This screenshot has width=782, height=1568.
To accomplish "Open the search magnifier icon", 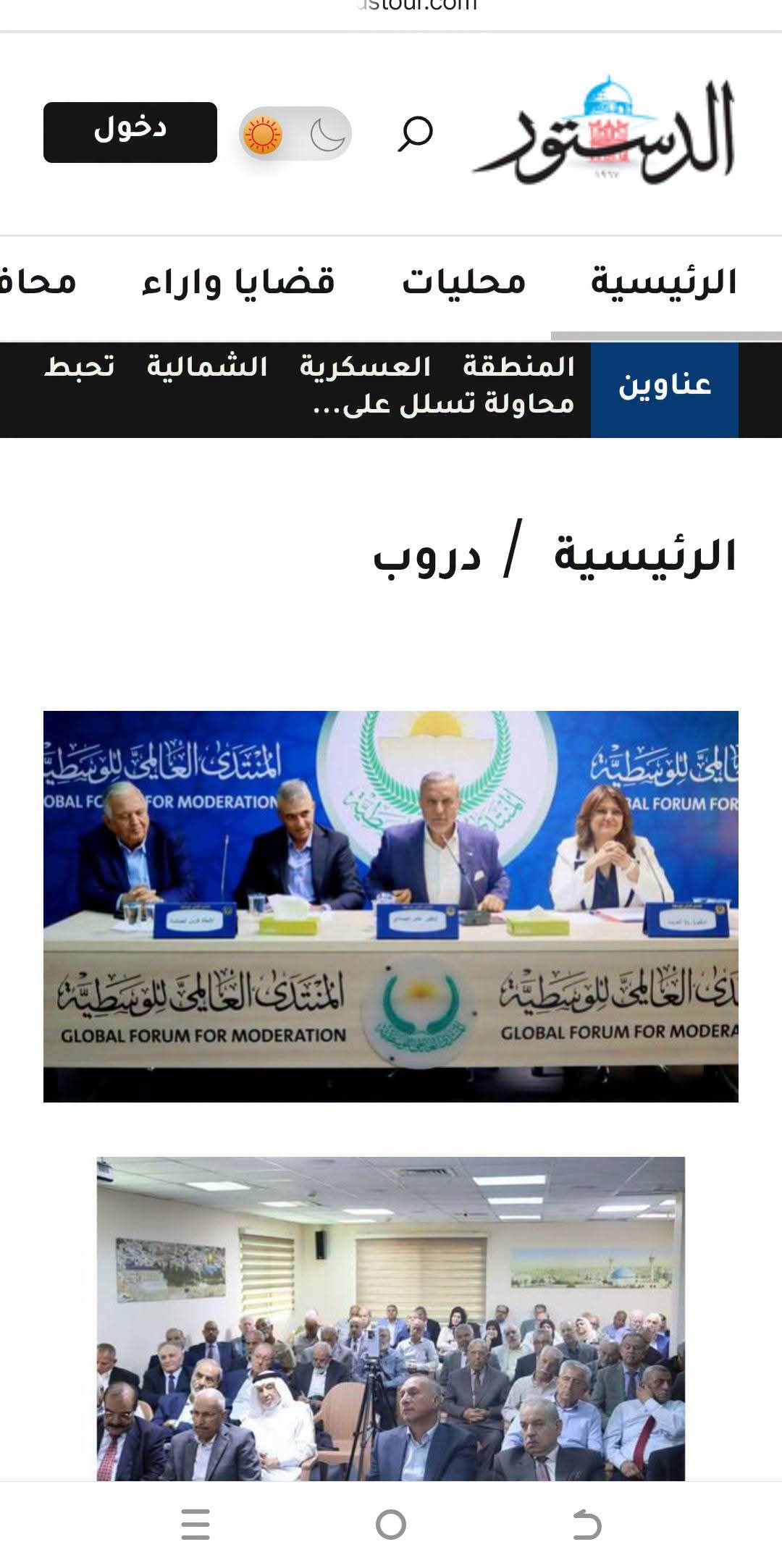I will [x=415, y=133].
